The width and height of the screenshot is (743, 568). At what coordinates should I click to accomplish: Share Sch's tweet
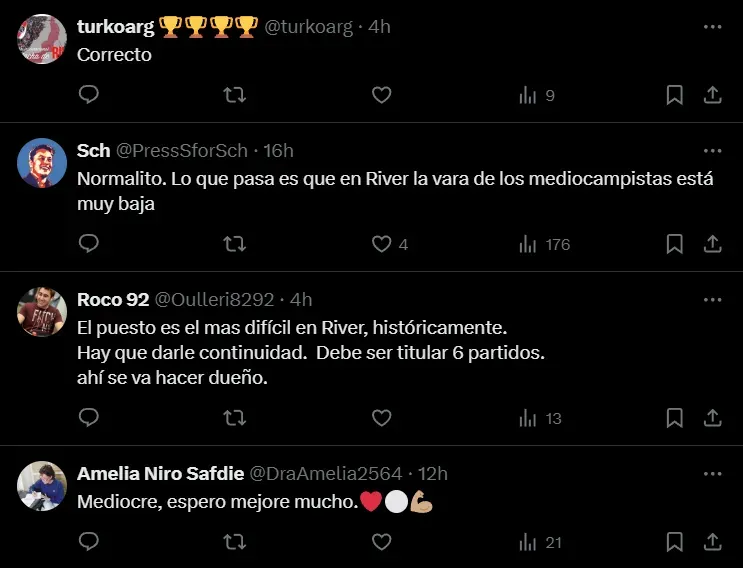pyautogui.click(x=712, y=244)
